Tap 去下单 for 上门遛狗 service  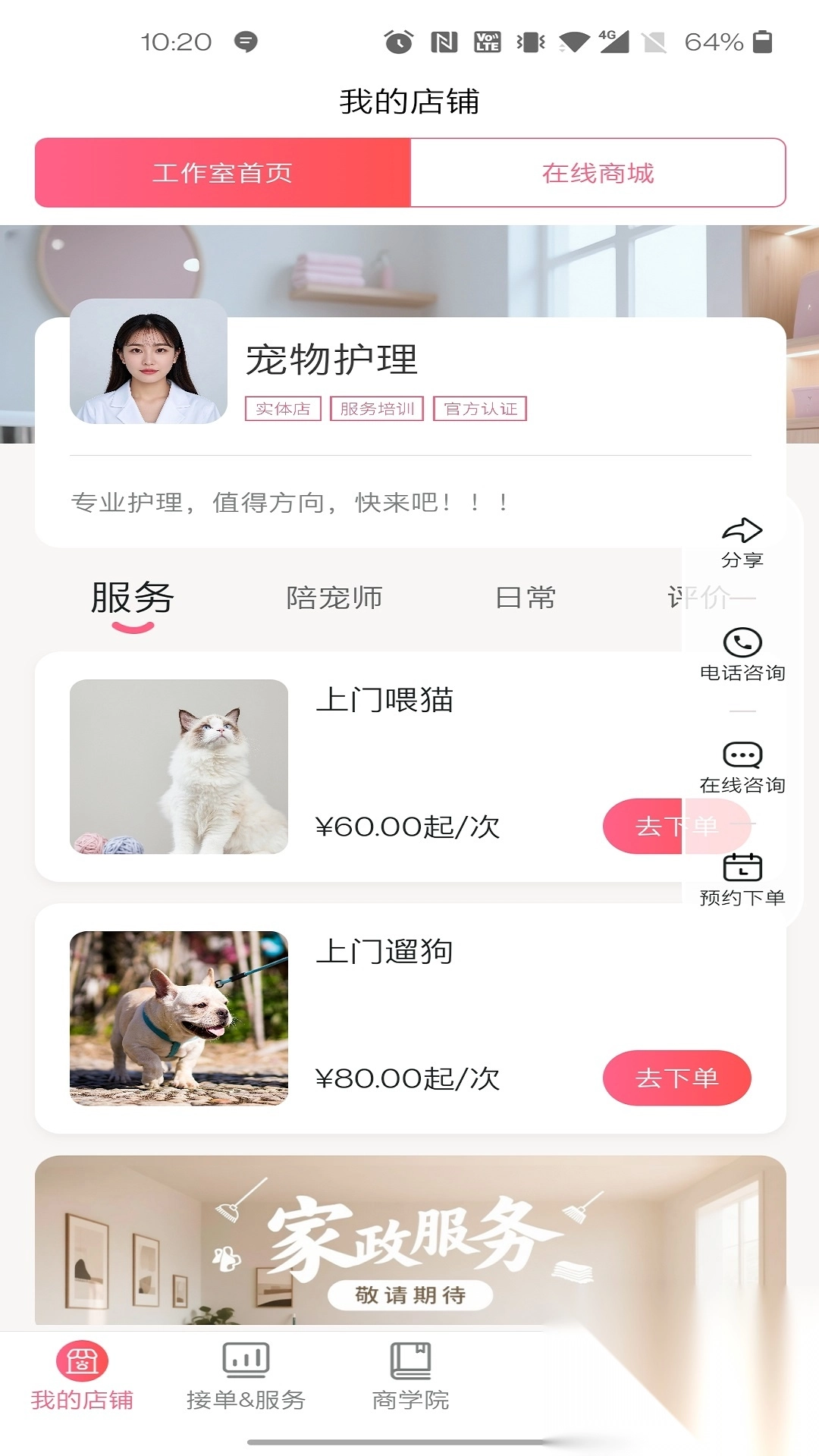(679, 1078)
